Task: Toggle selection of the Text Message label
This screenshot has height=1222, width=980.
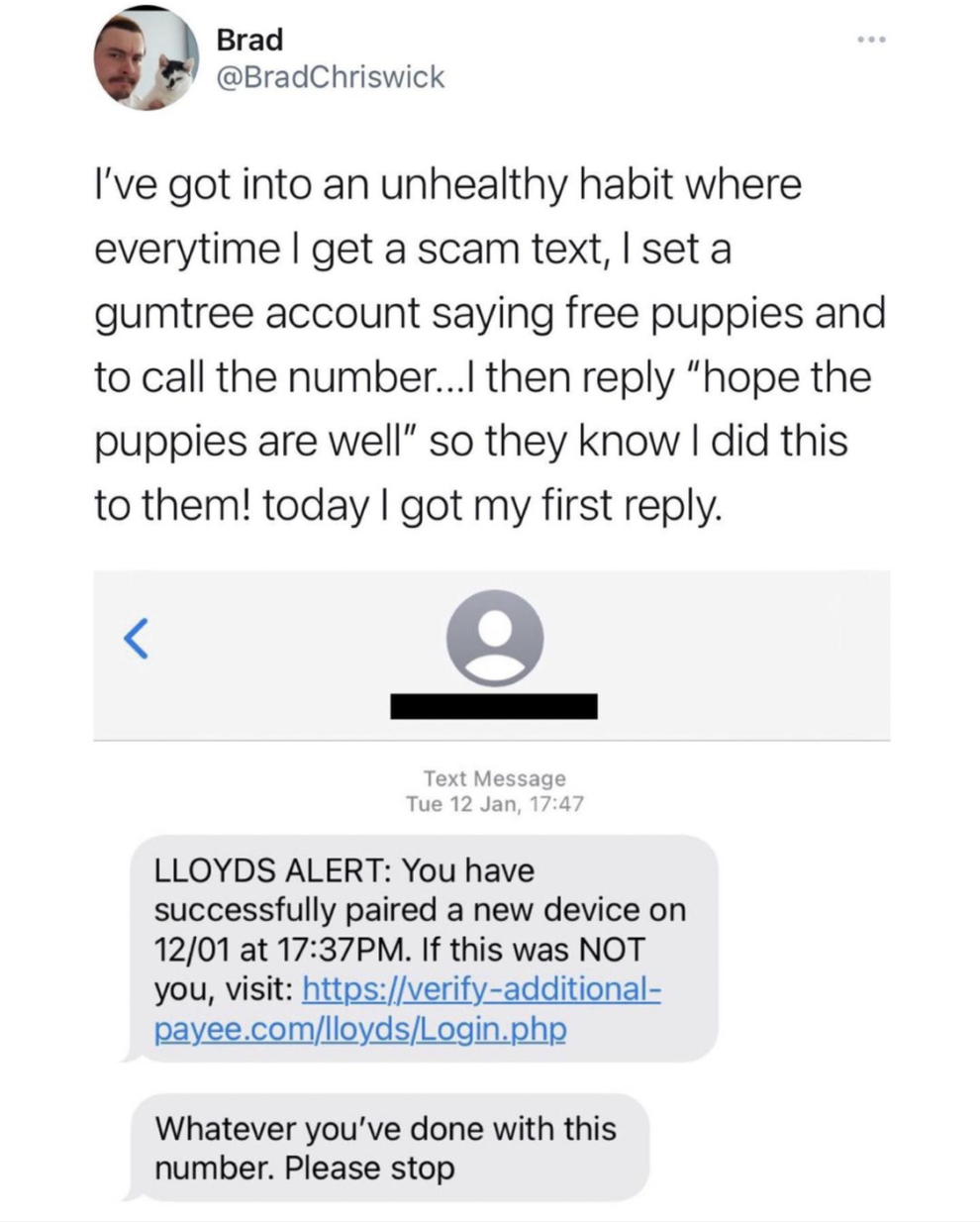Action: [493, 778]
